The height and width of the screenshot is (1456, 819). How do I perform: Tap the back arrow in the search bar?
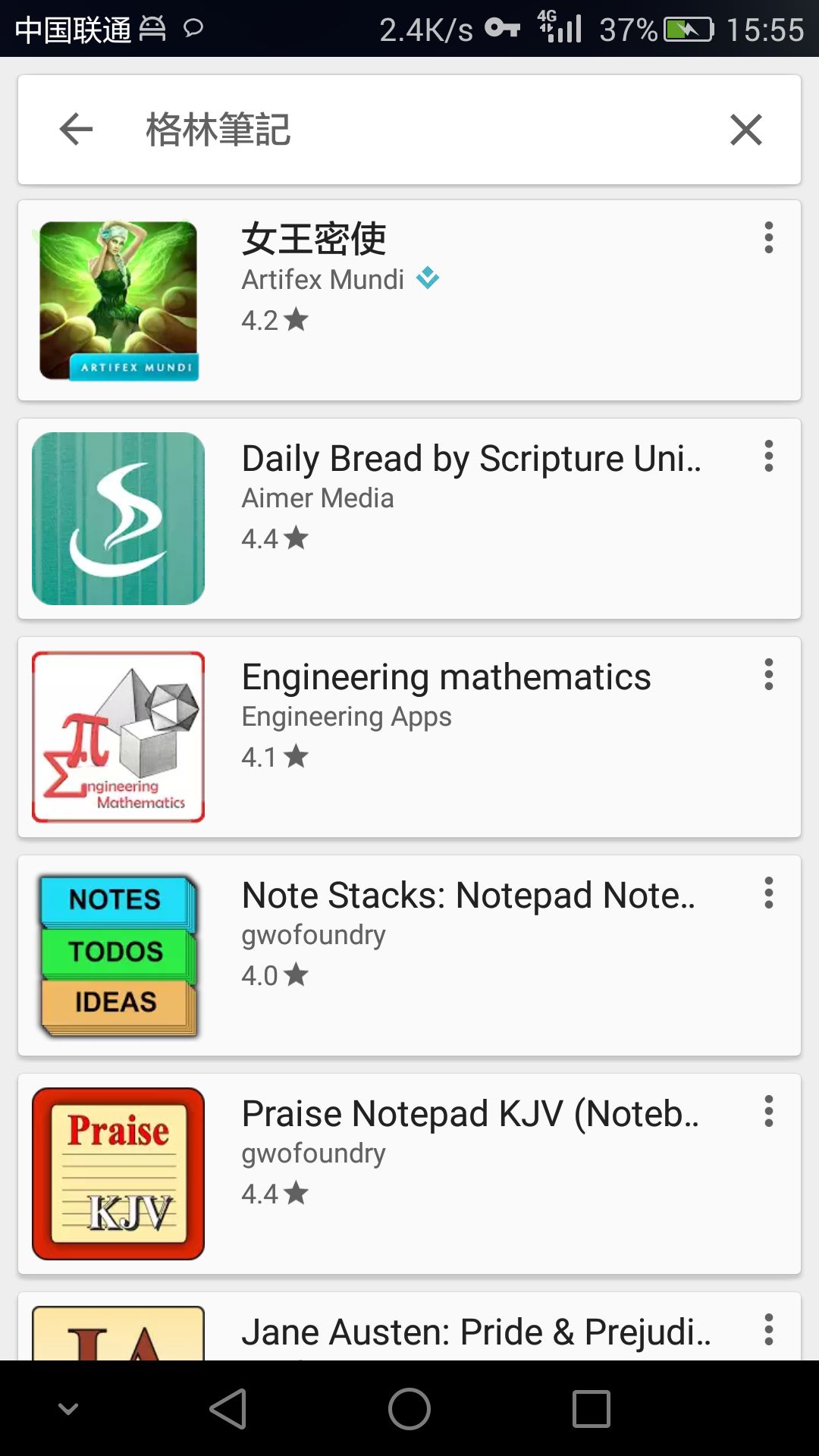click(75, 129)
